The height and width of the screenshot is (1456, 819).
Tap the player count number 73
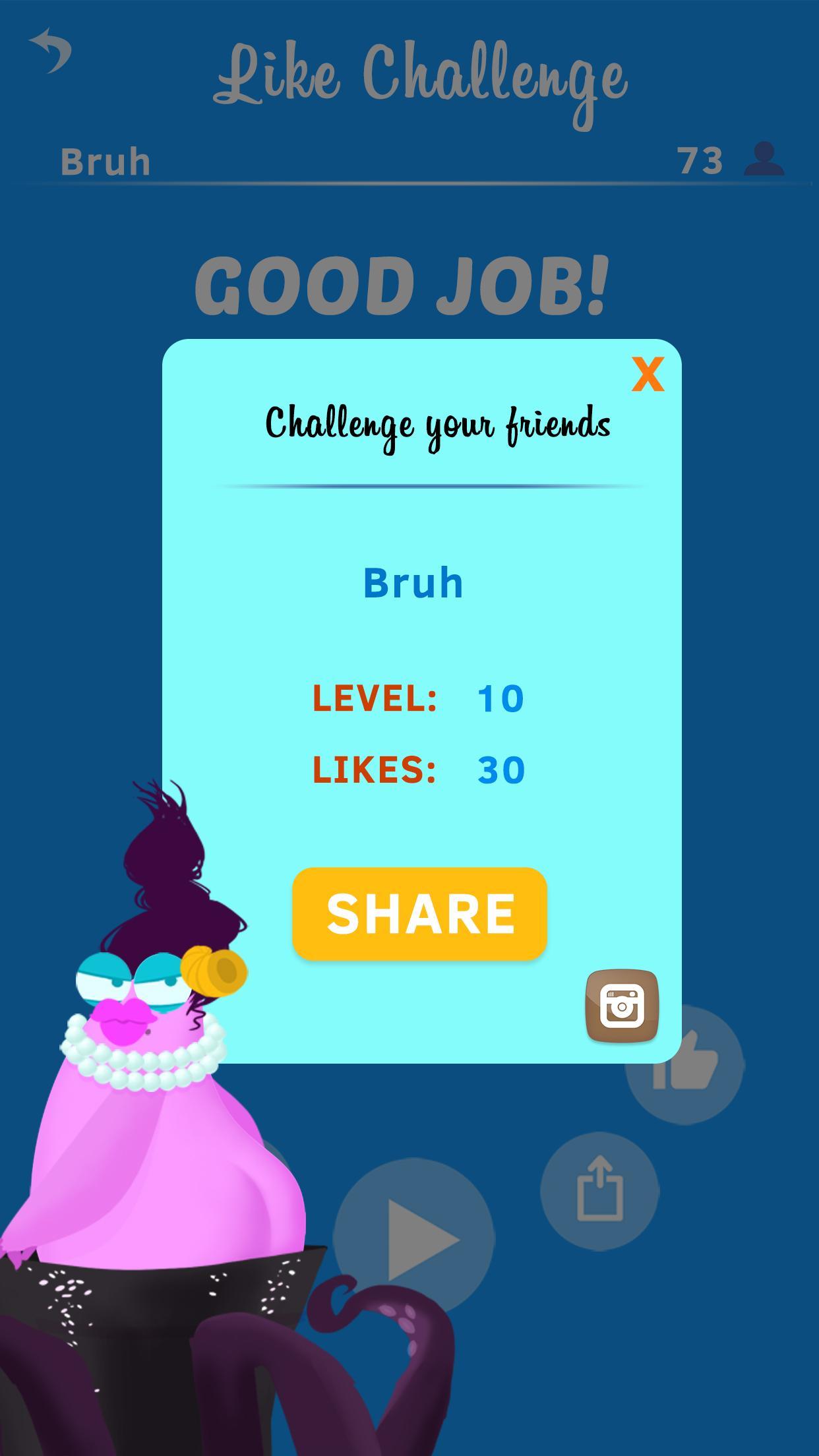click(702, 158)
